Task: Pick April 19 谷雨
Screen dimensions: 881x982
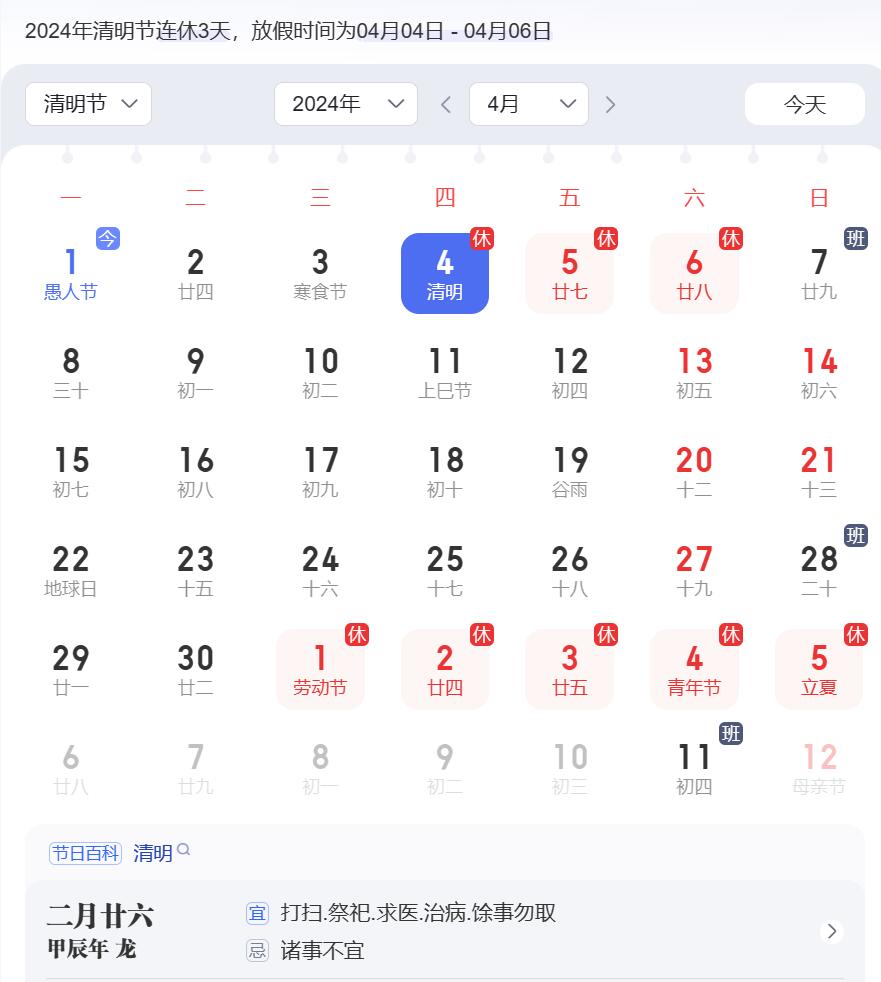Action: (569, 471)
